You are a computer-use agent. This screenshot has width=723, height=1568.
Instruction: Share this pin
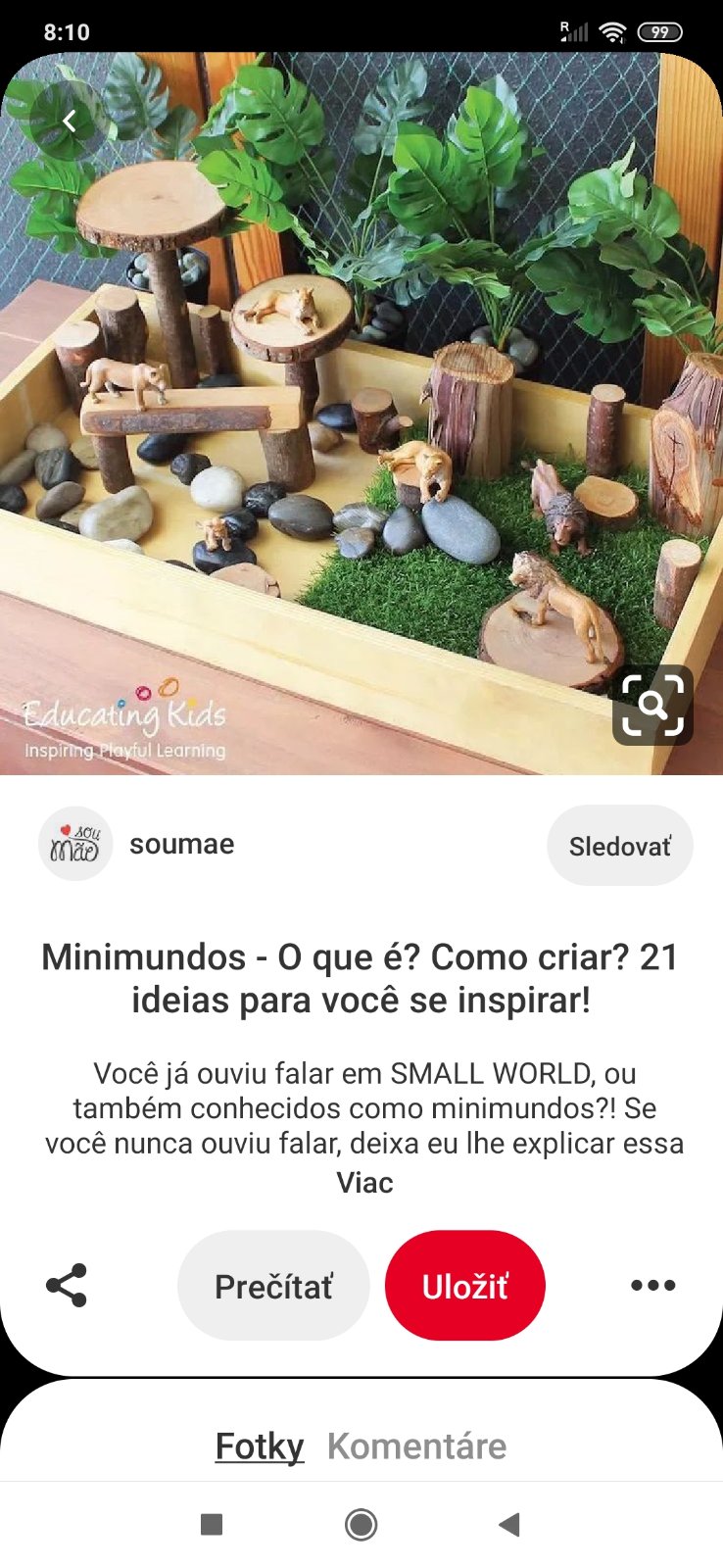tap(67, 1285)
